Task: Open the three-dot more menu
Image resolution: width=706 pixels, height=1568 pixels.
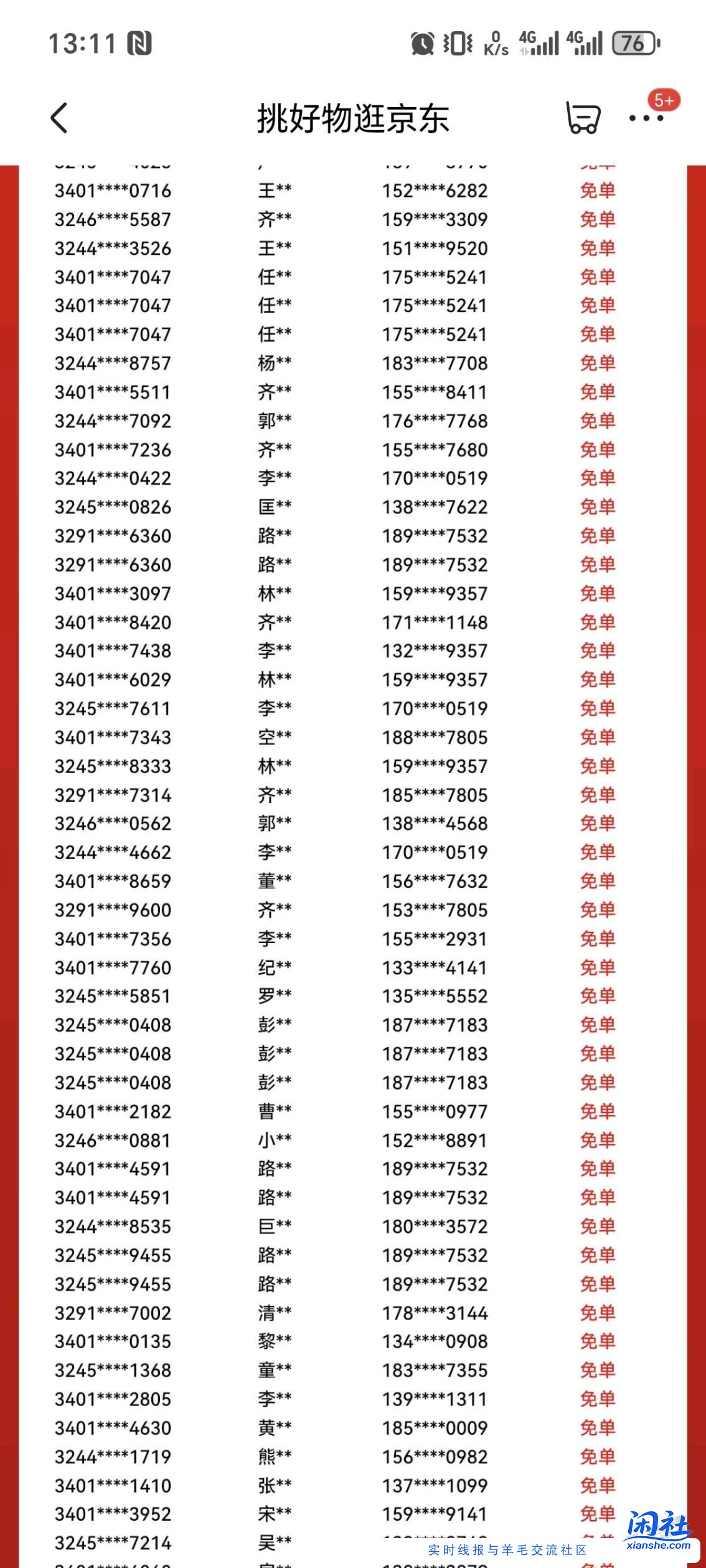Action: tap(646, 118)
